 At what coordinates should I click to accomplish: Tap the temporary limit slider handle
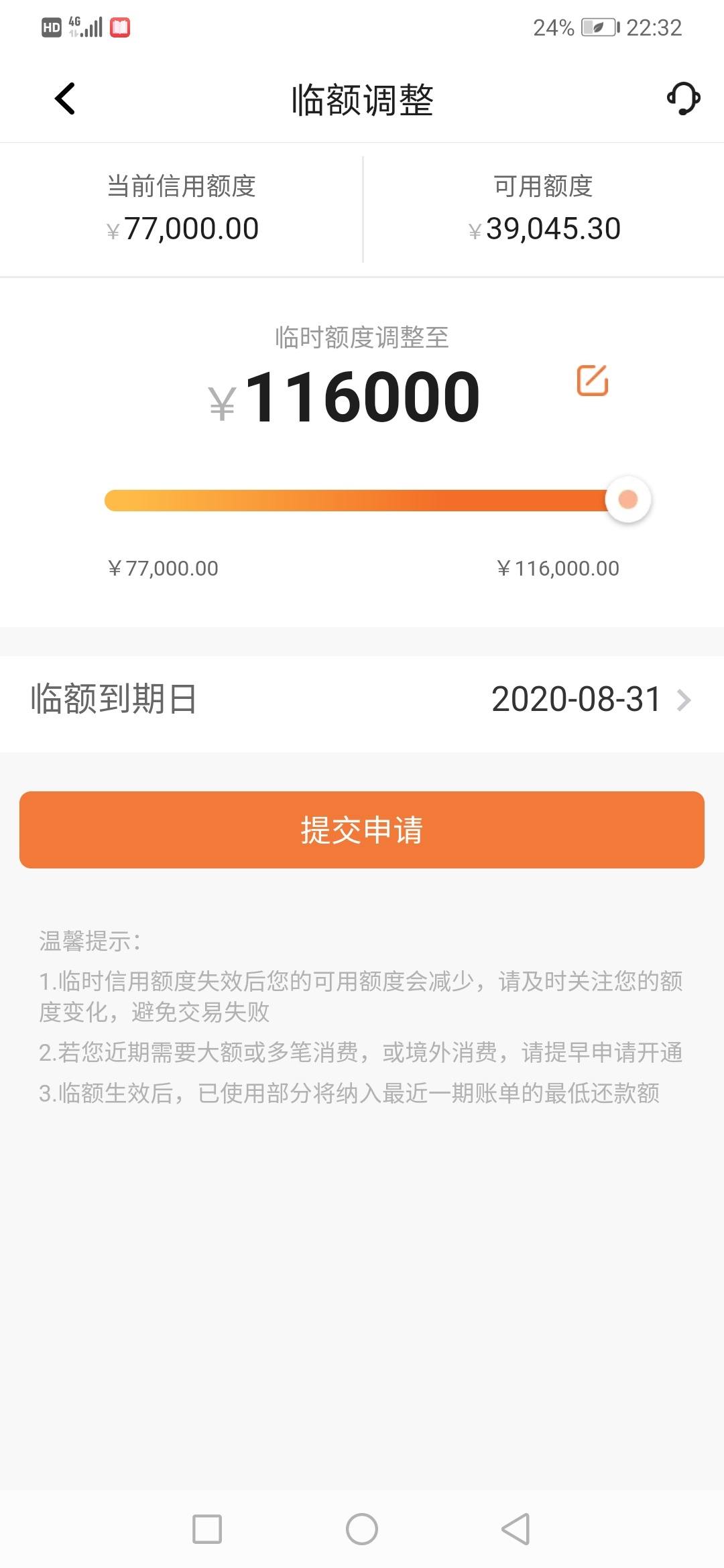click(x=628, y=500)
